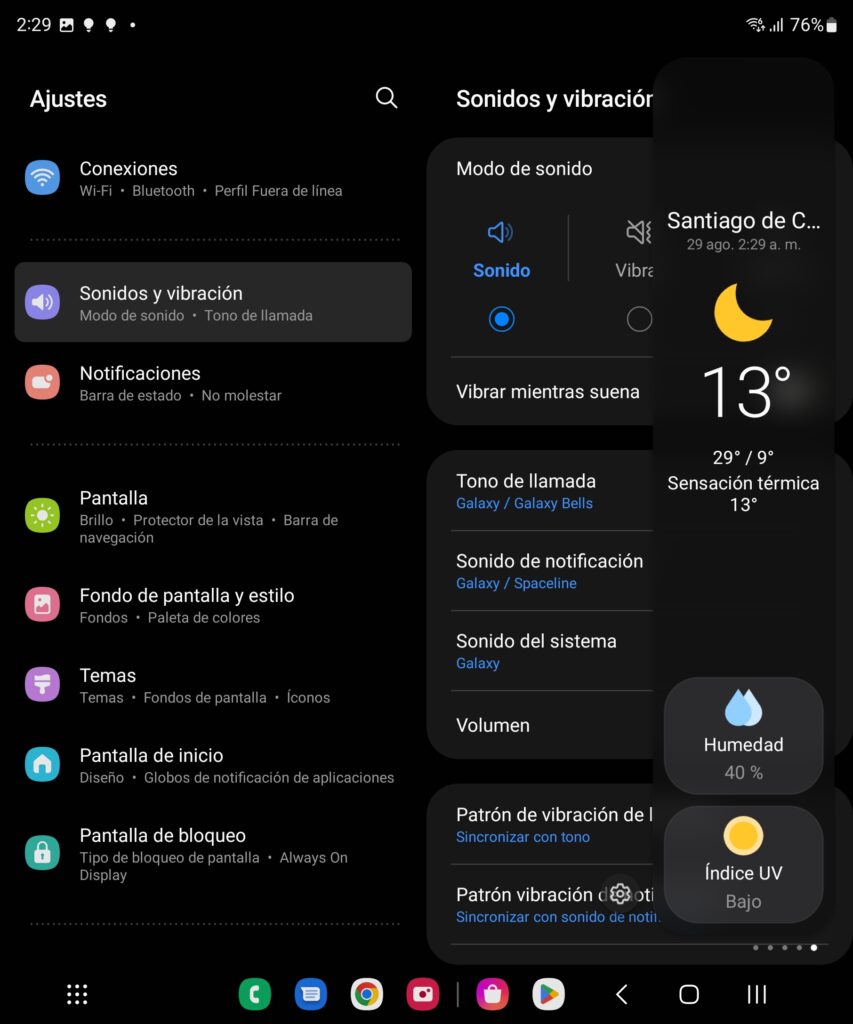Go back with the navigation bar
Viewport: 853px width, 1024px height.
point(621,994)
